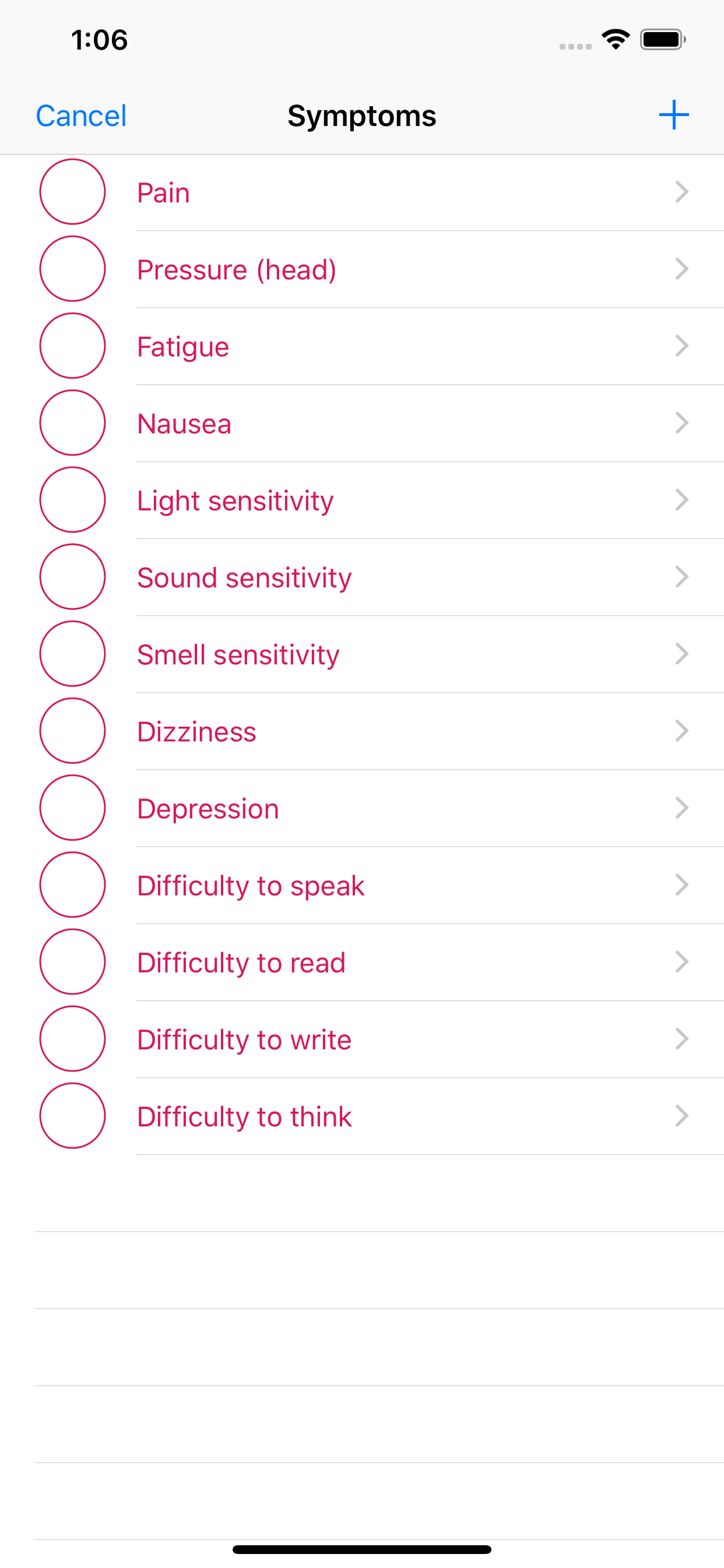Tap Cancel to dismiss the screen
The image size is (724, 1568).
pyautogui.click(x=80, y=115)
